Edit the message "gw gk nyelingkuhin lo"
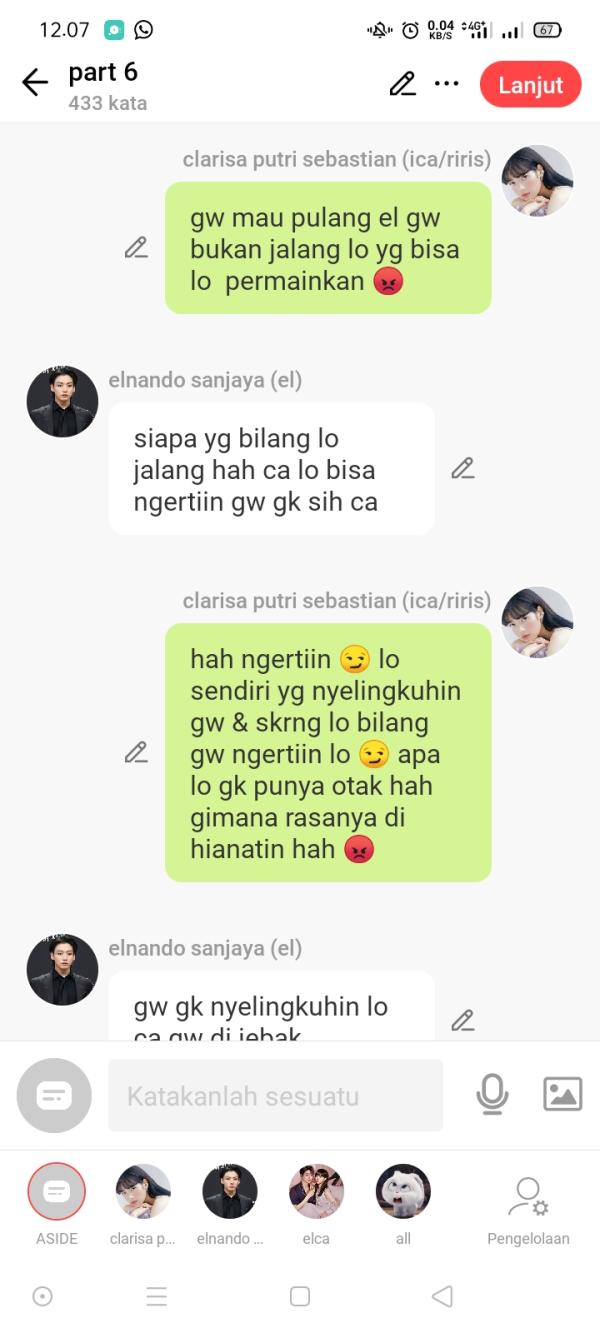Screen dimensions: 600x1333 point(462,1020)
